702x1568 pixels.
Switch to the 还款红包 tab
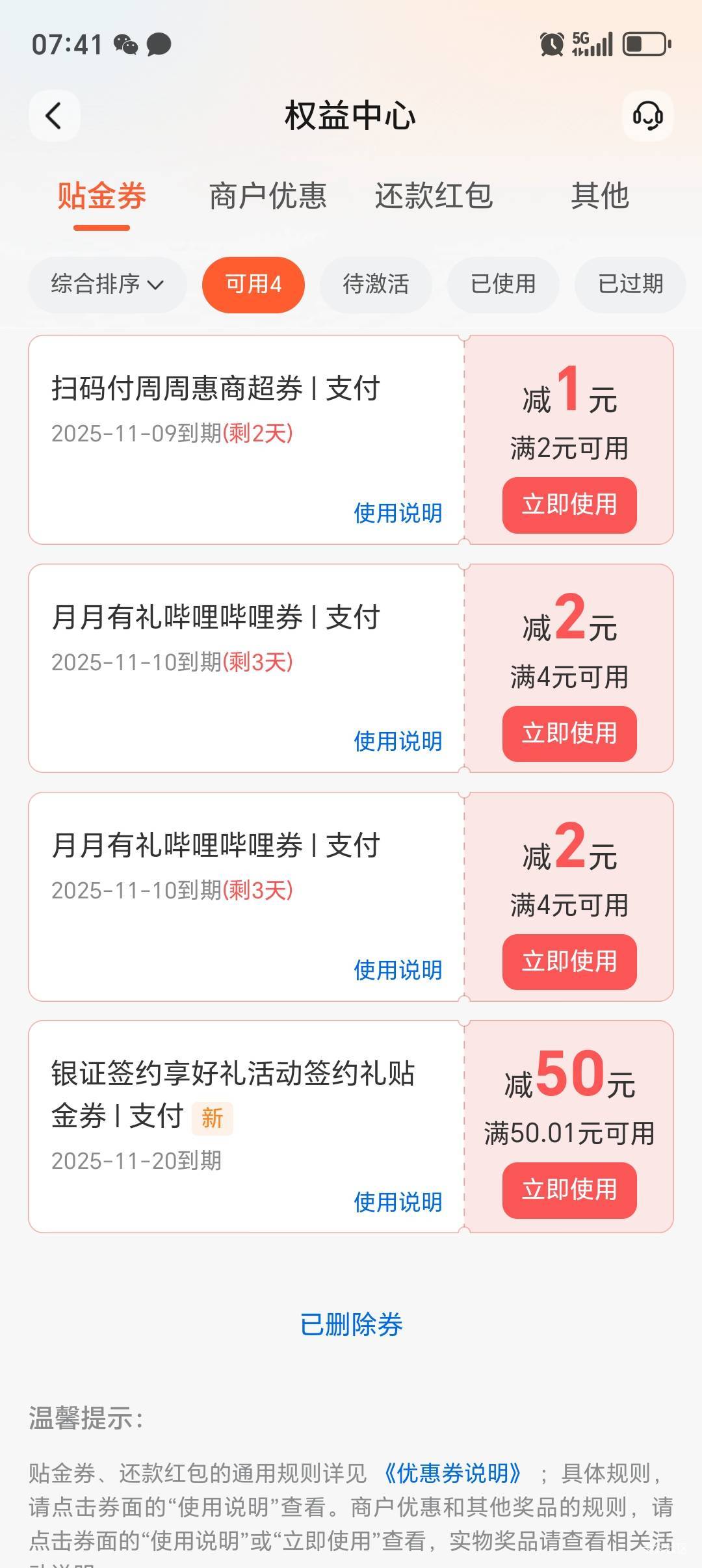tap(434, 196)
